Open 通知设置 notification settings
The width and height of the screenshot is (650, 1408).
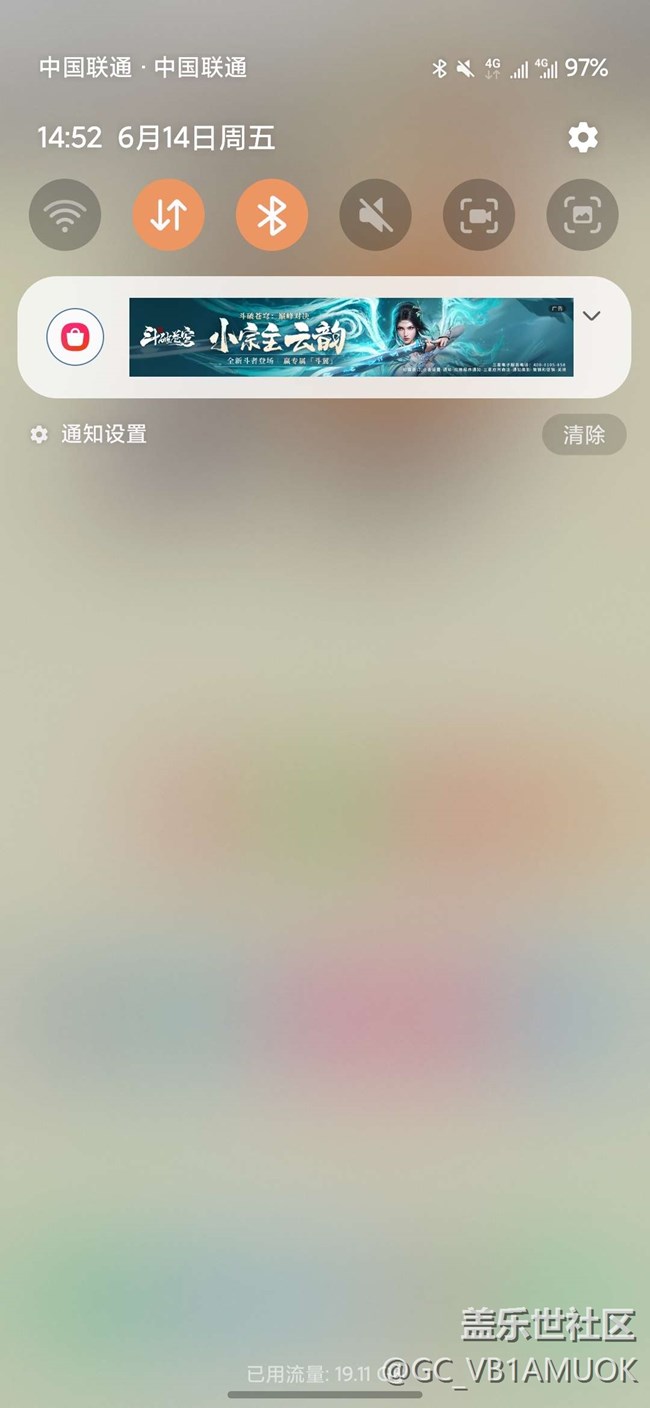(x=90, y=434)
